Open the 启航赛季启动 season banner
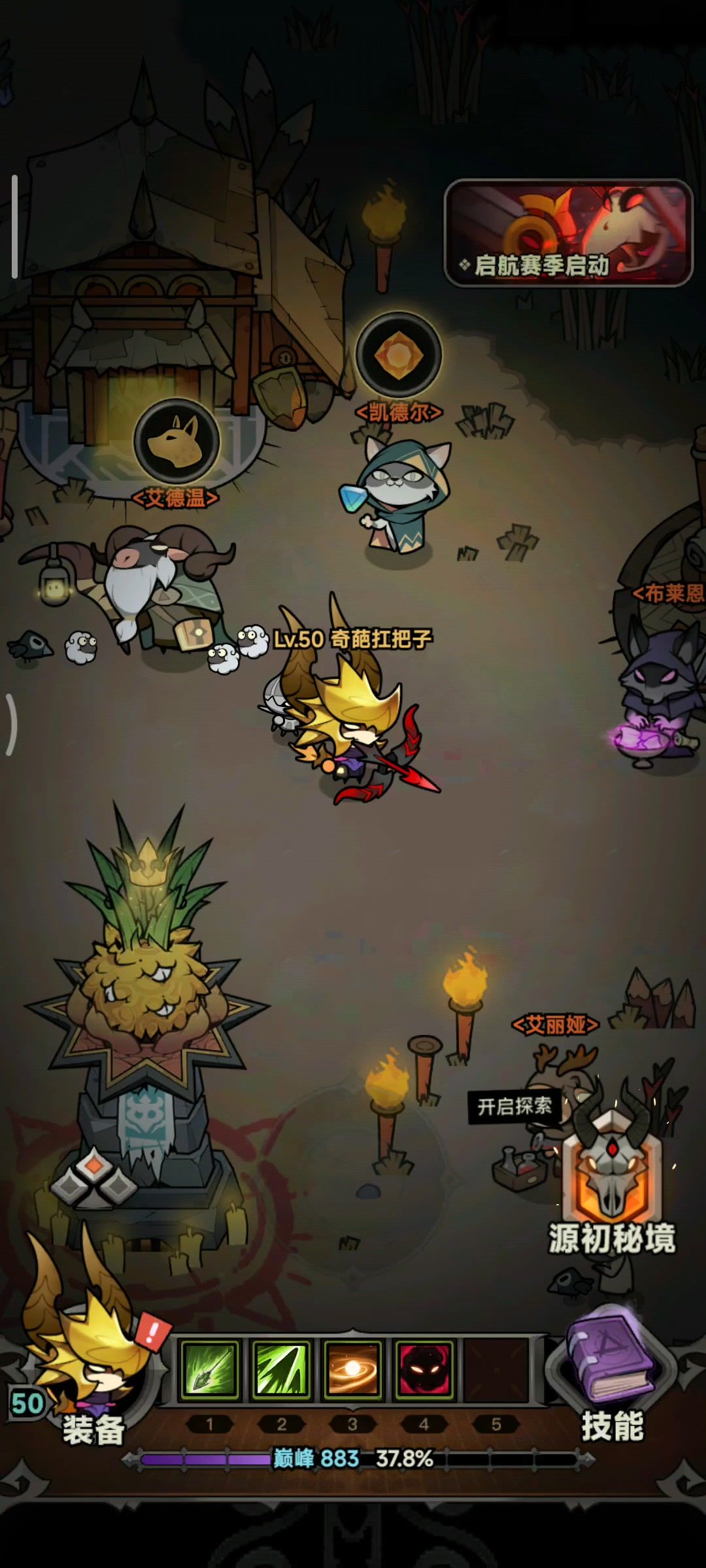 pyautogui.click(x=568, y=233)
